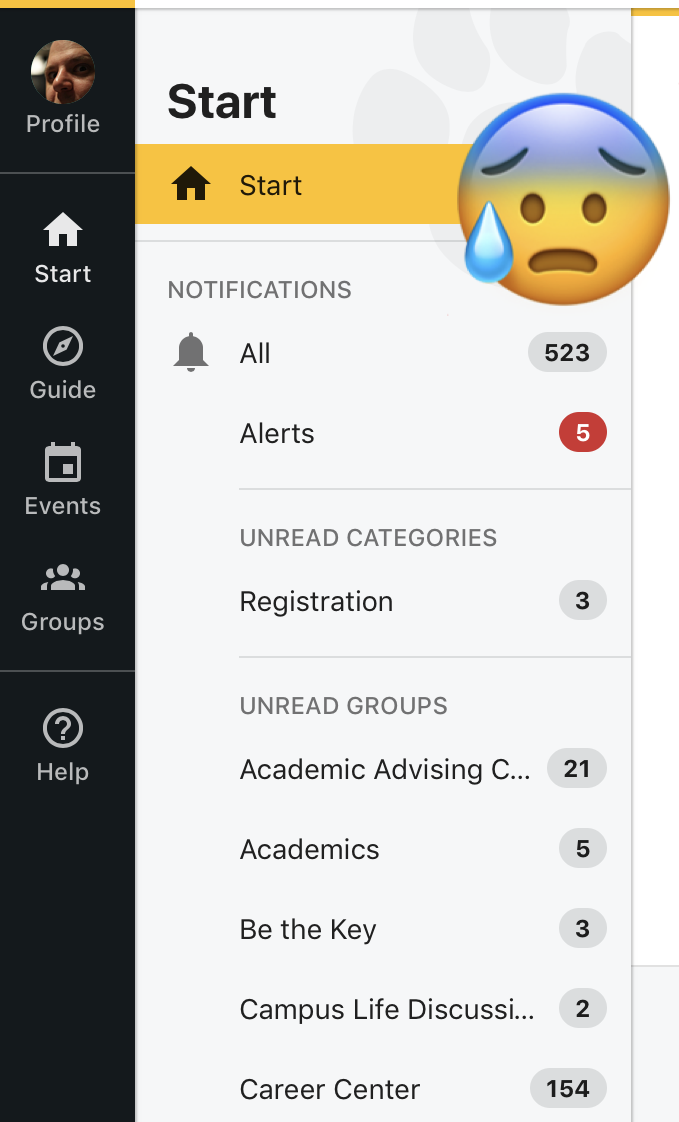Open the Be the Key group
Image resolution: width=679 pixels, height=1122 pixels.
point(308,930)
